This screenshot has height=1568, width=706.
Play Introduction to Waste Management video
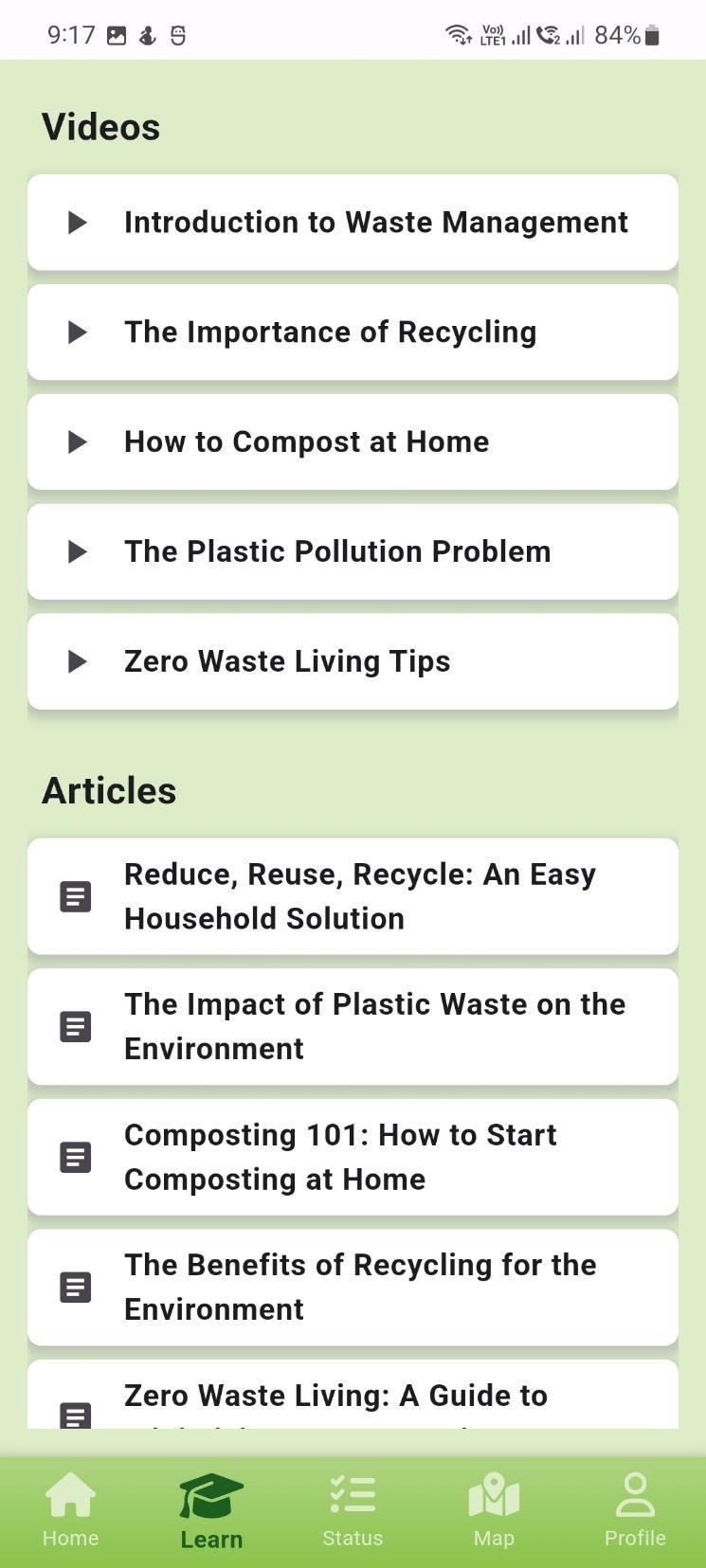click(353, 223)
